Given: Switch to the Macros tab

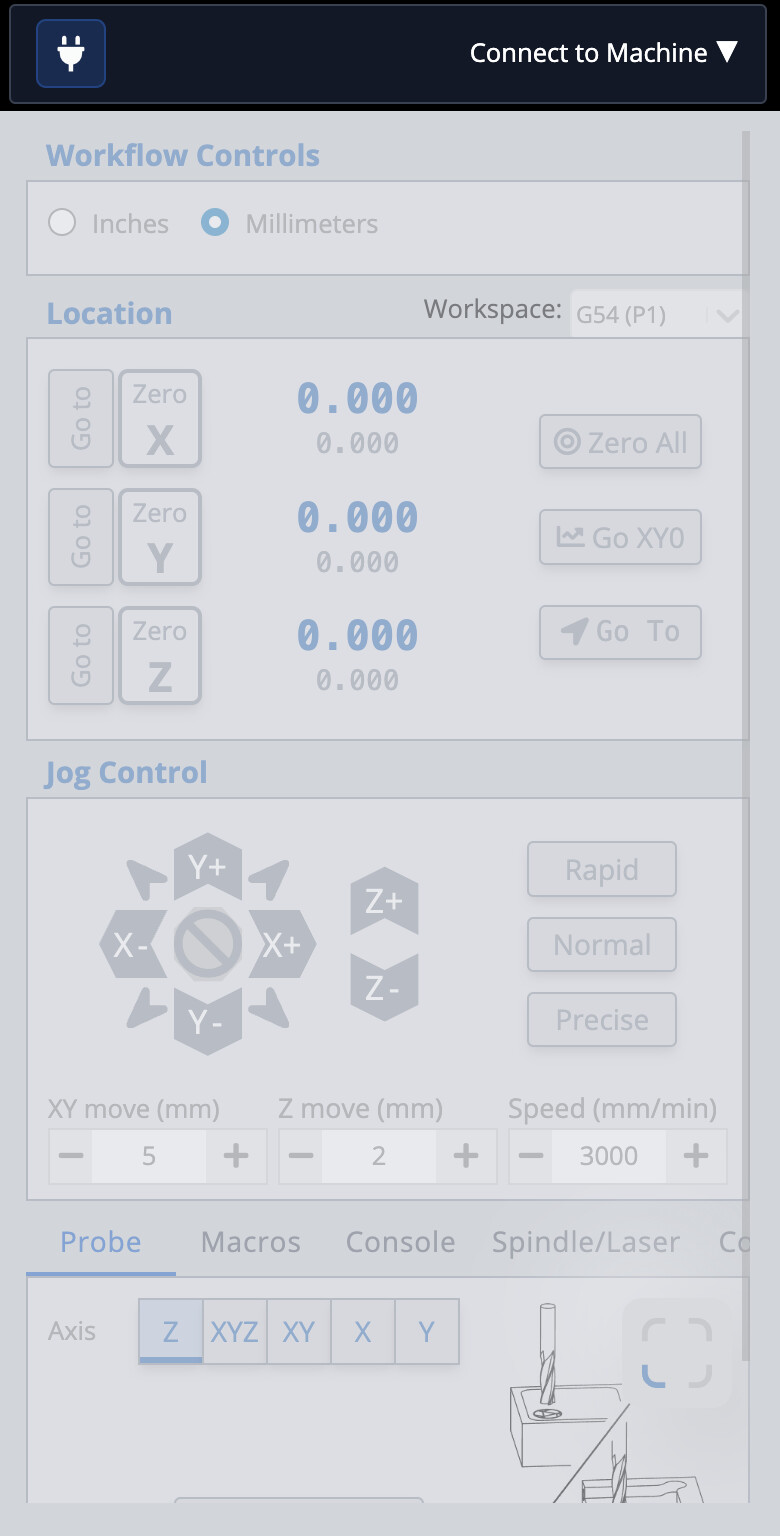Looking at the screenshot, I should pyautogui.click(x=251, y=1242).
